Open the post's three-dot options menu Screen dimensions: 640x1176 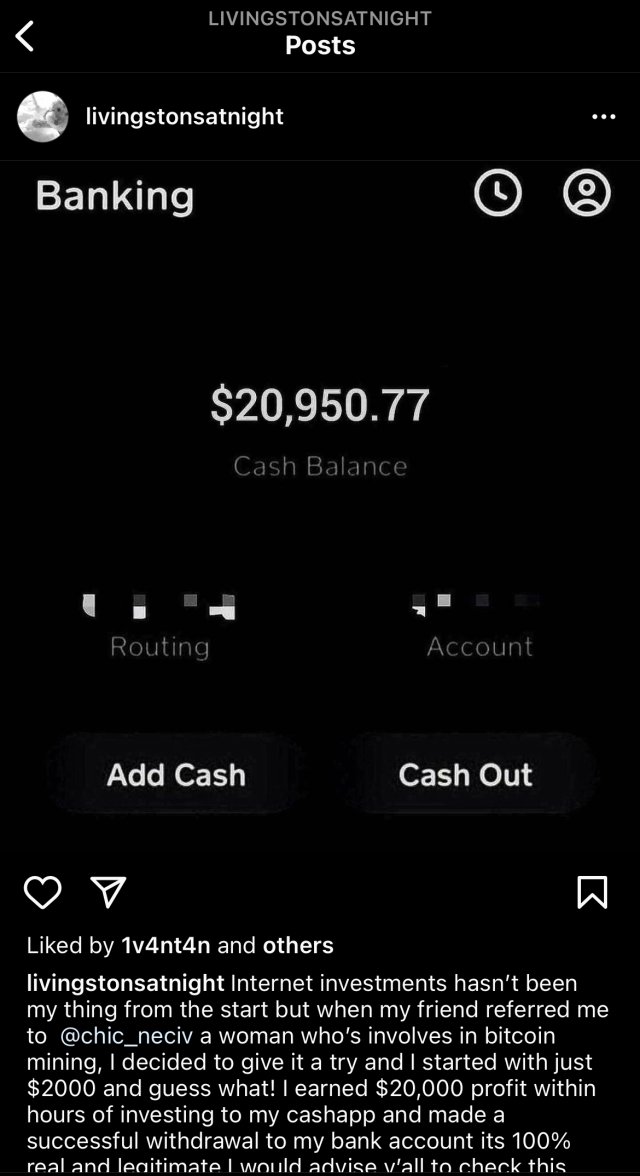(x=603, y=117)
